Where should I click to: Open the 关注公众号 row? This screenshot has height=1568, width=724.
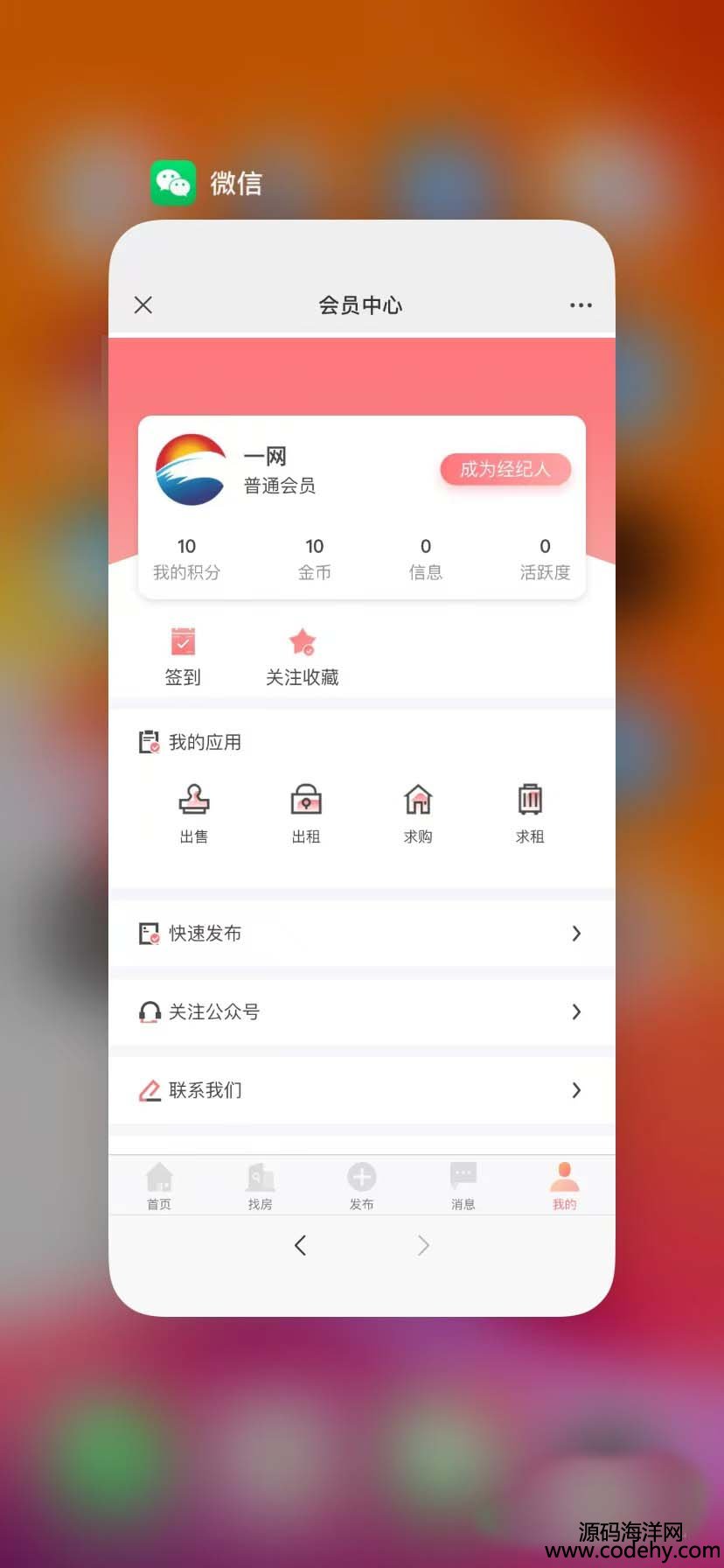361,1012
